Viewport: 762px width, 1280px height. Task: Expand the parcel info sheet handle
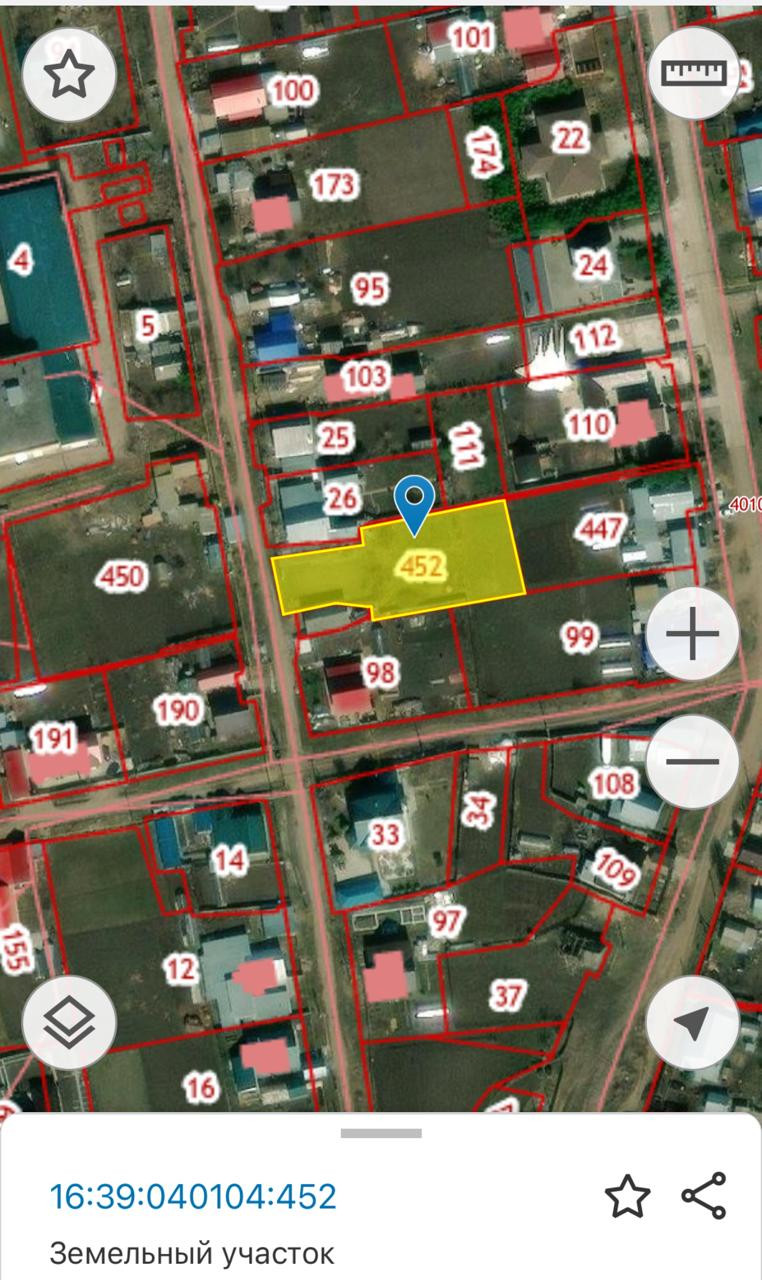coord(381,1133)
